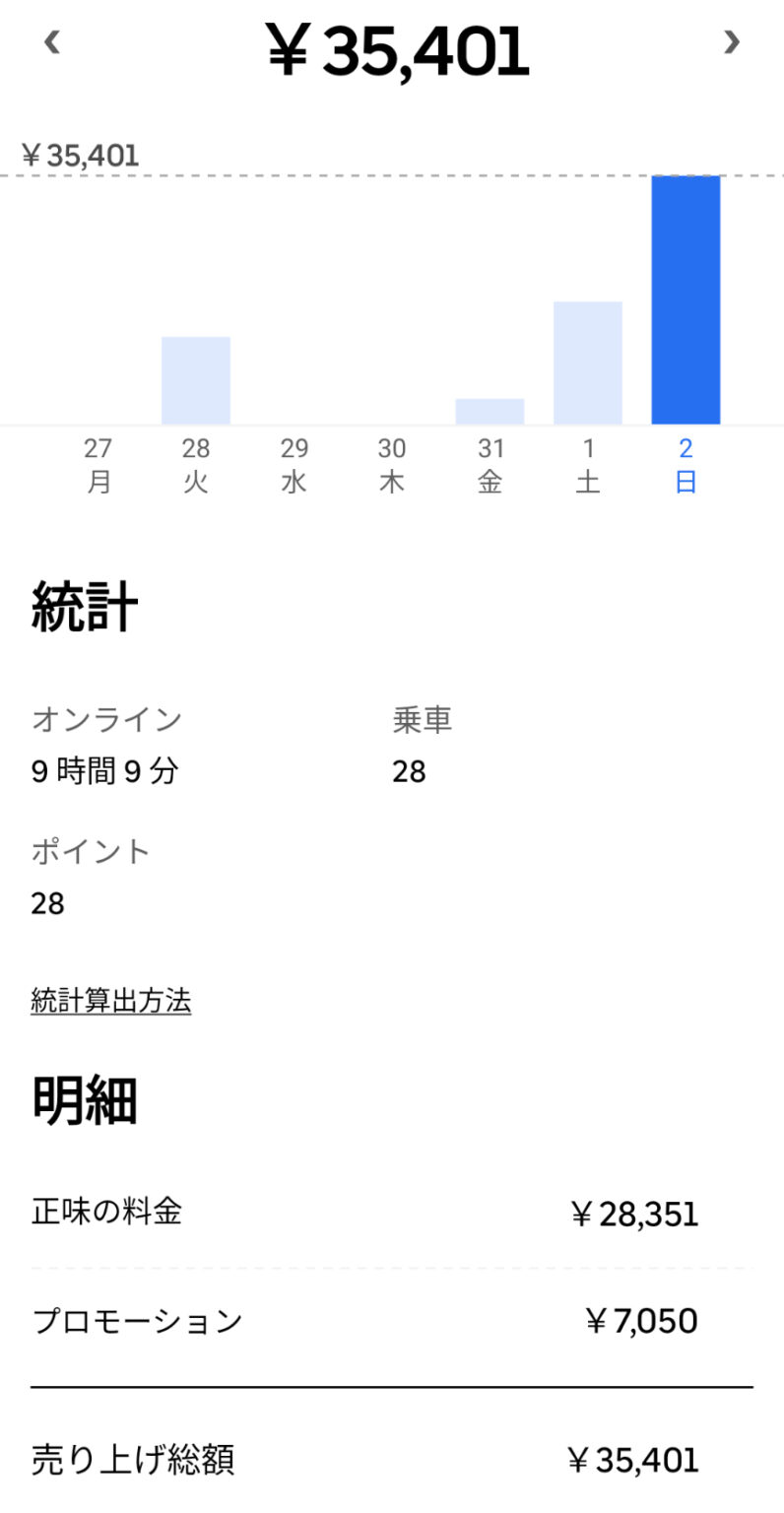Select the earnings bar for 31 金

click(490, 411)
